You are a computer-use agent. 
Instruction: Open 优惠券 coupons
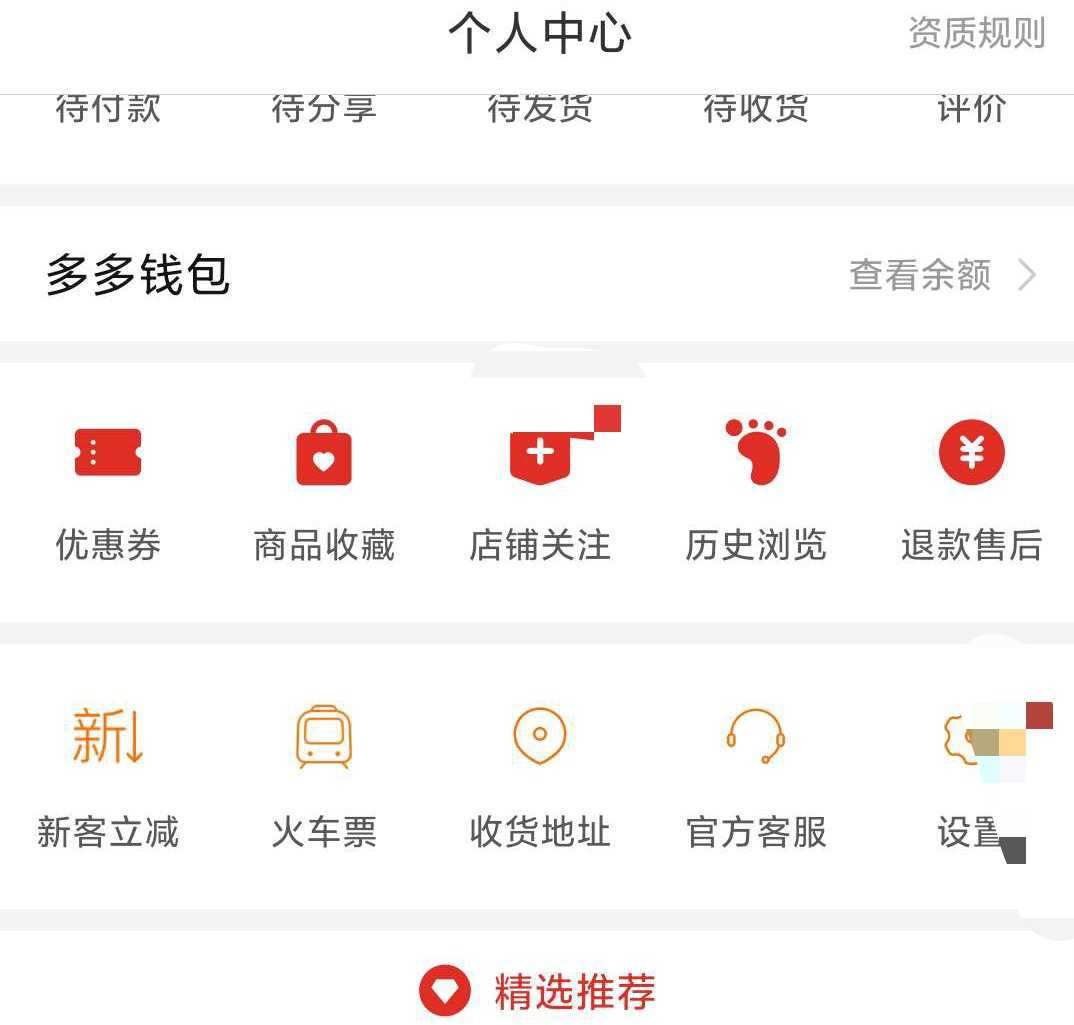108,490
